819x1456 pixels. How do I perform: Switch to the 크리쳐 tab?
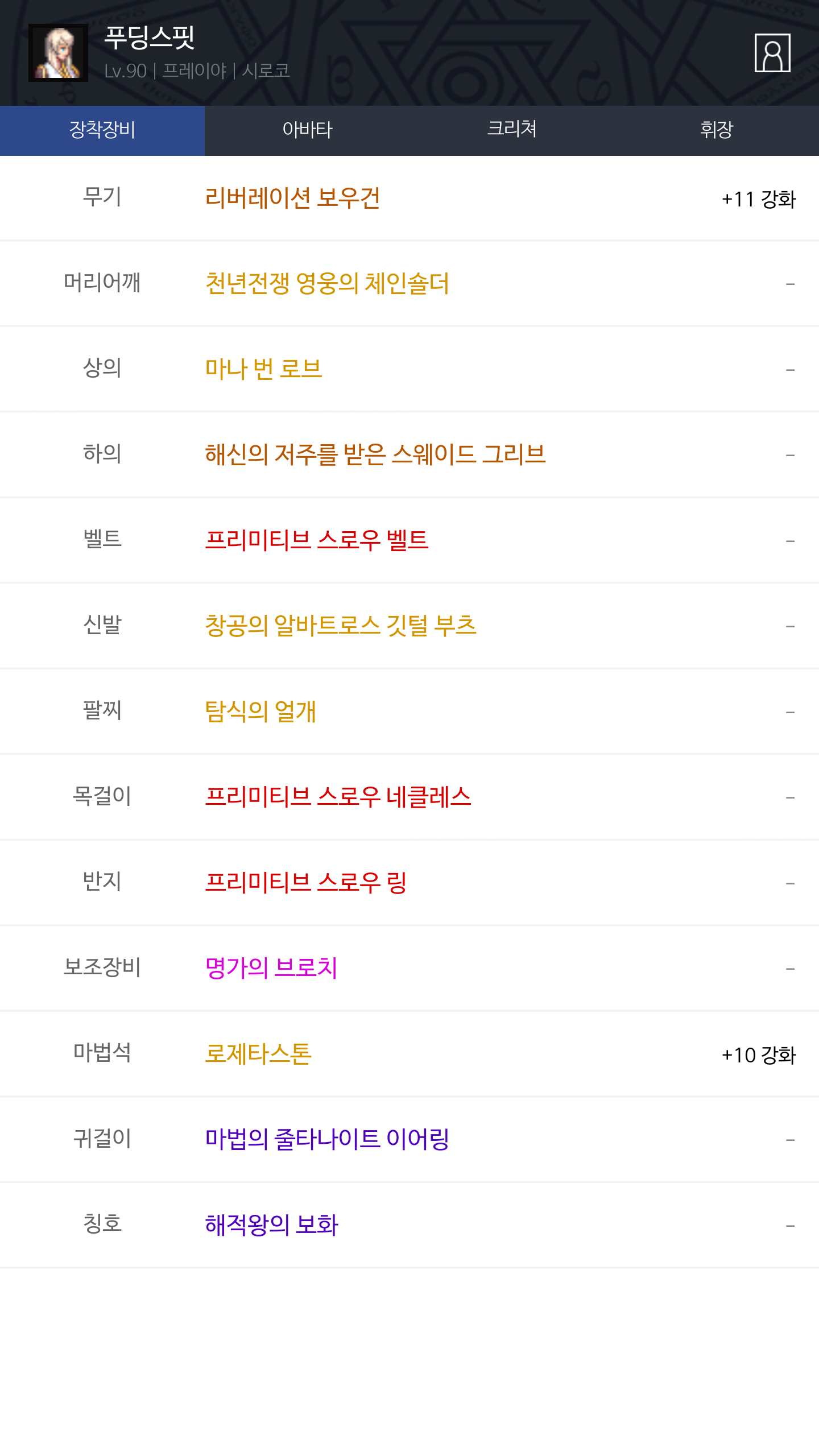pyautogui.click(x=512, y=130)
